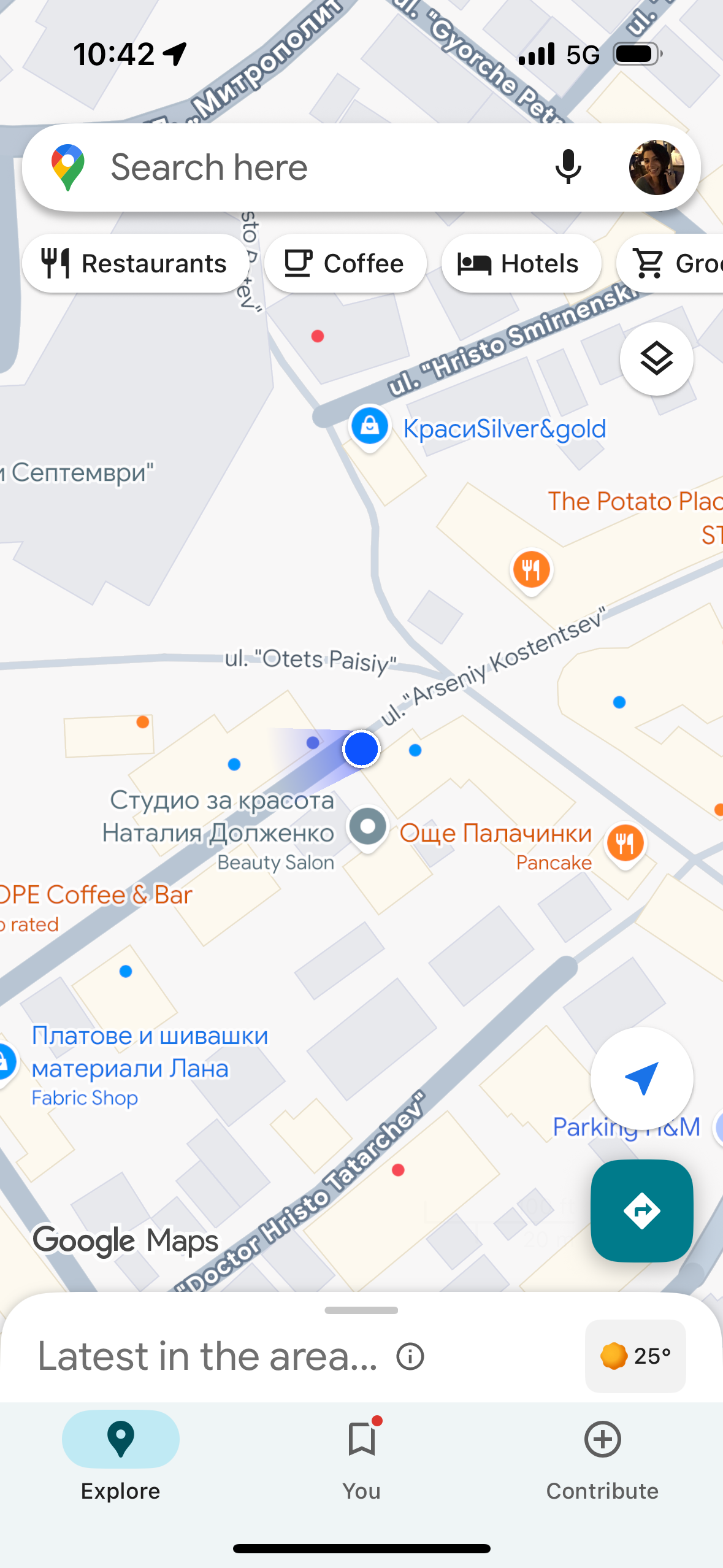Image resolution: width=723 pixels, height=1568 pixels.
Task: Start voice search with microphone
Action: point(568,167)
